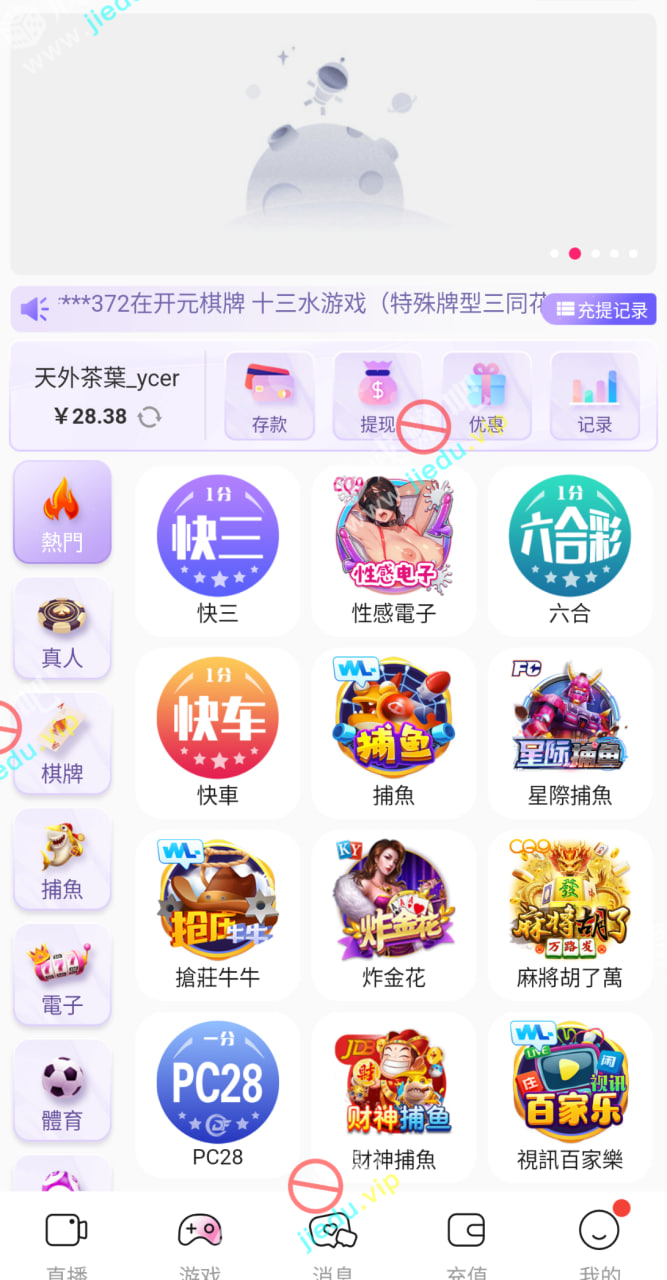667x1280 pixels.
Task: Switch to the 捕魚 category
Action: pyautogui.click(x=62, y=860)
